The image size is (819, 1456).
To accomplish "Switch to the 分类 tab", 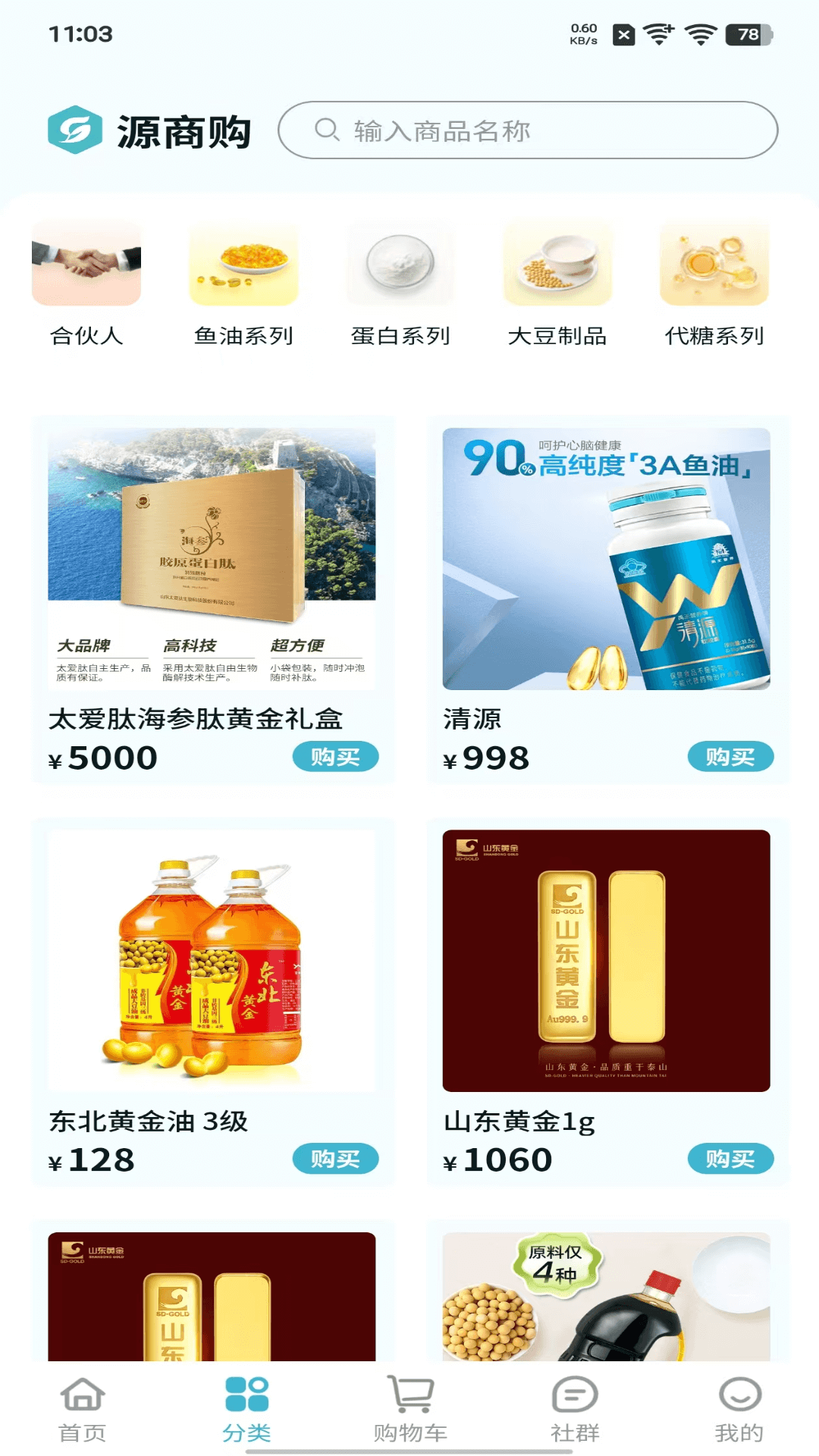I will click(x=246, y=1407).
